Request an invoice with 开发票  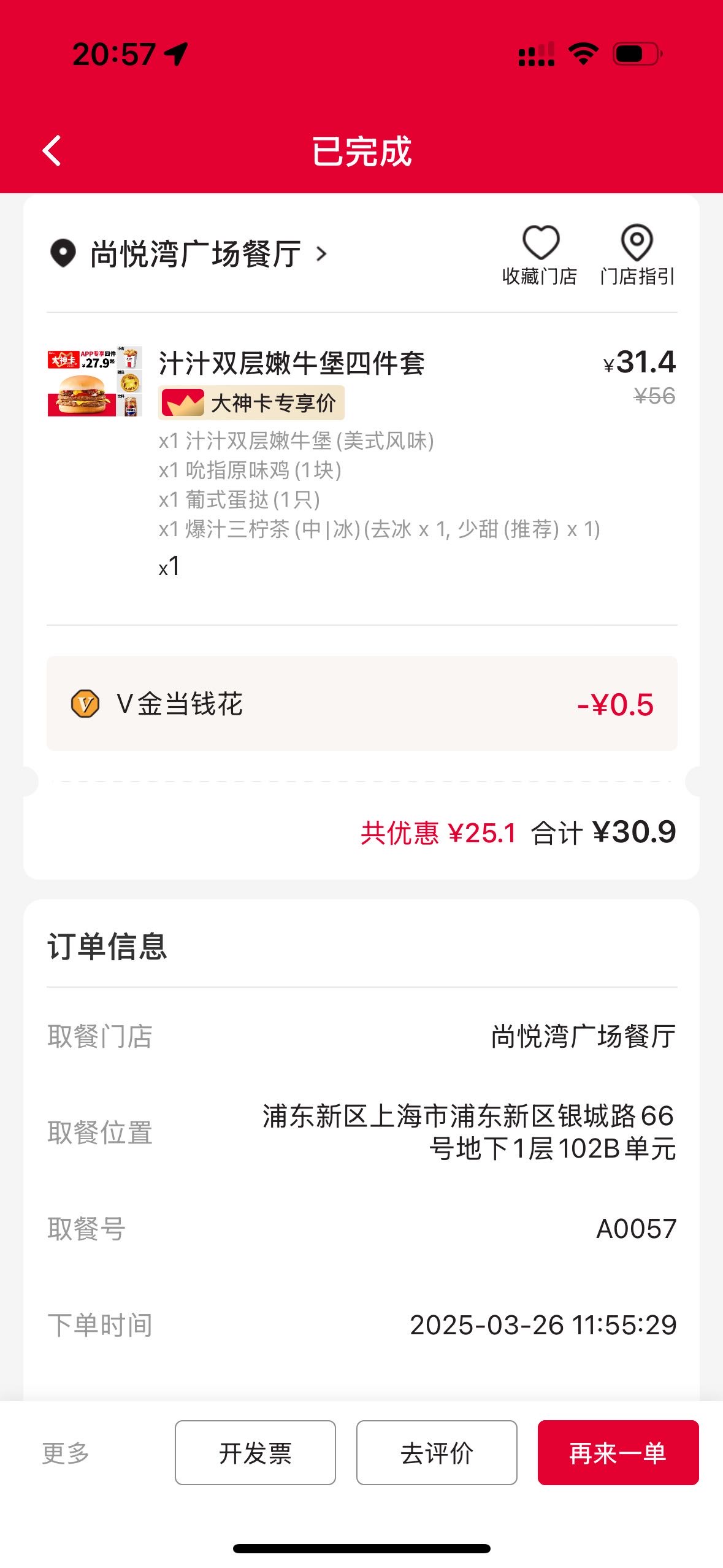(x=255, y=1453)
